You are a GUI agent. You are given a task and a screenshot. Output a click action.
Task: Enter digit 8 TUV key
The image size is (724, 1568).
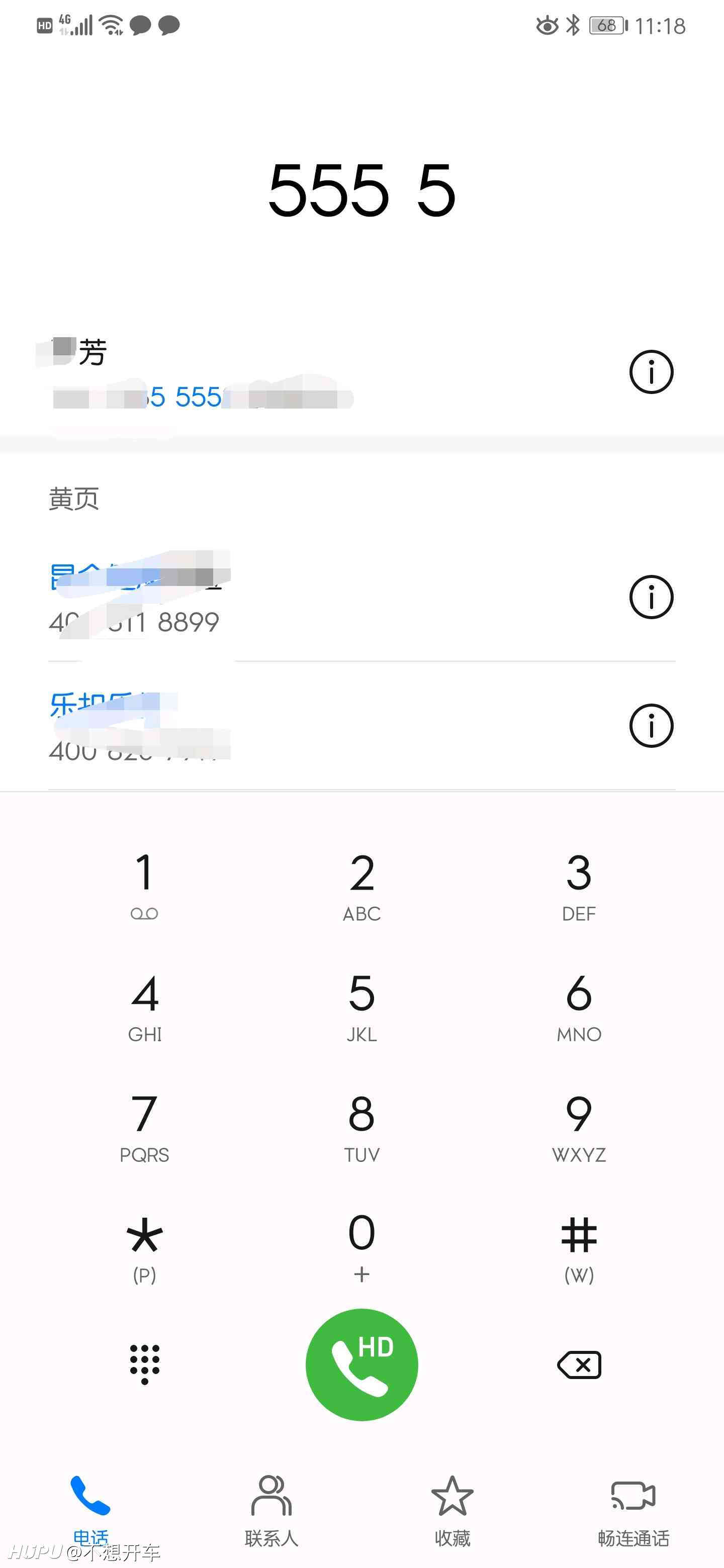coord(361,1128)
